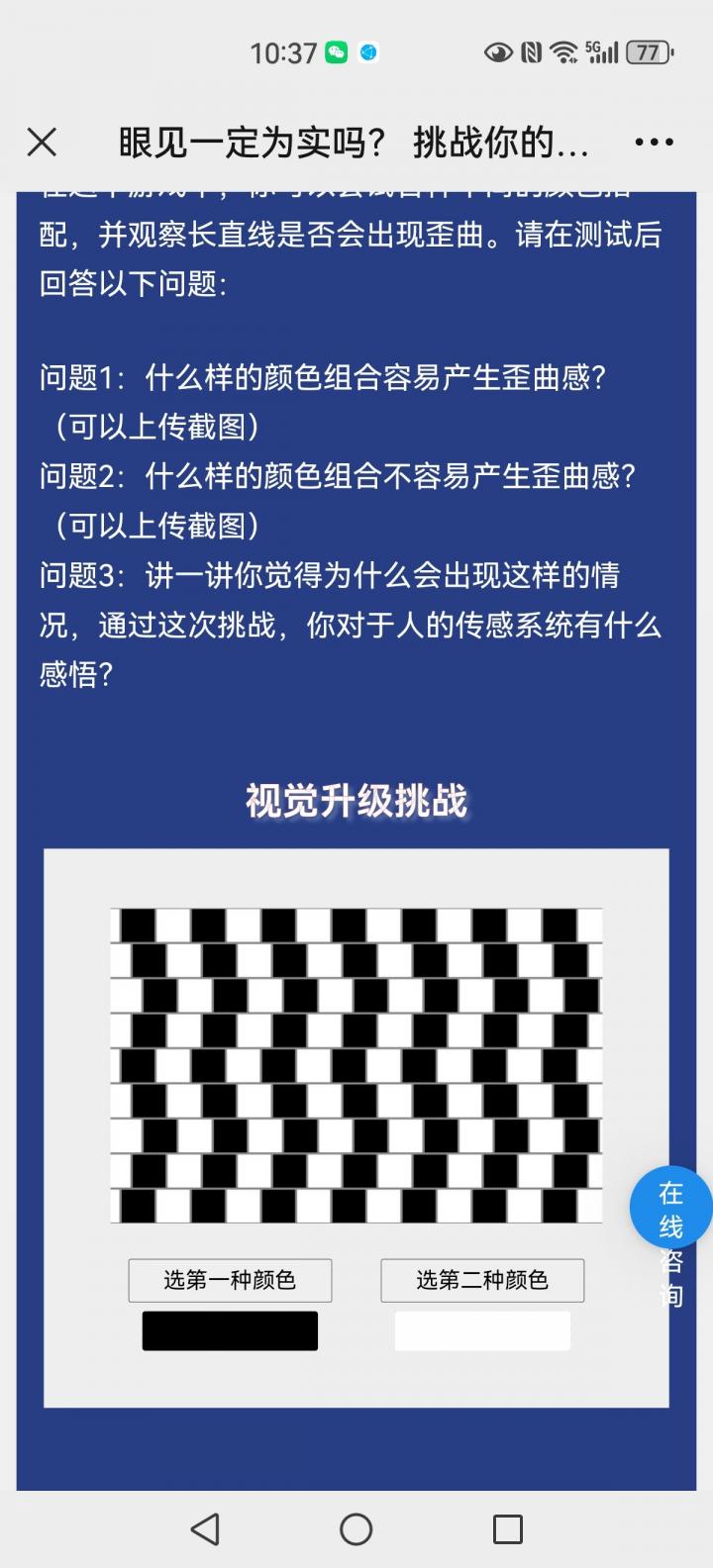The width and height of the screenshot is (713, 1568).
Task: Open the 在线咨询 floating button
Action: tap(671, 1208)
